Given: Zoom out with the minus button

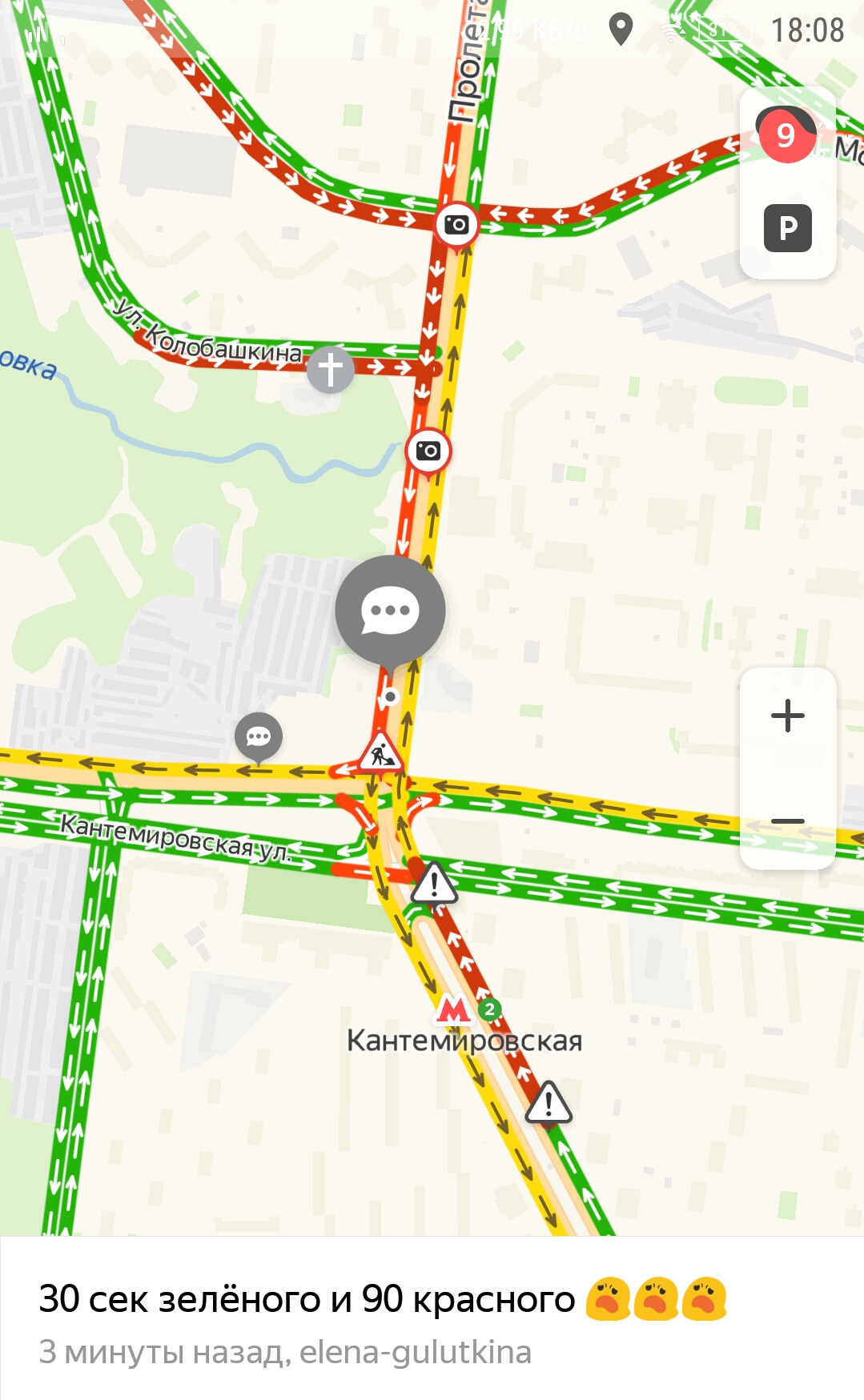Looking at the screenshot, I should [788, 821].
